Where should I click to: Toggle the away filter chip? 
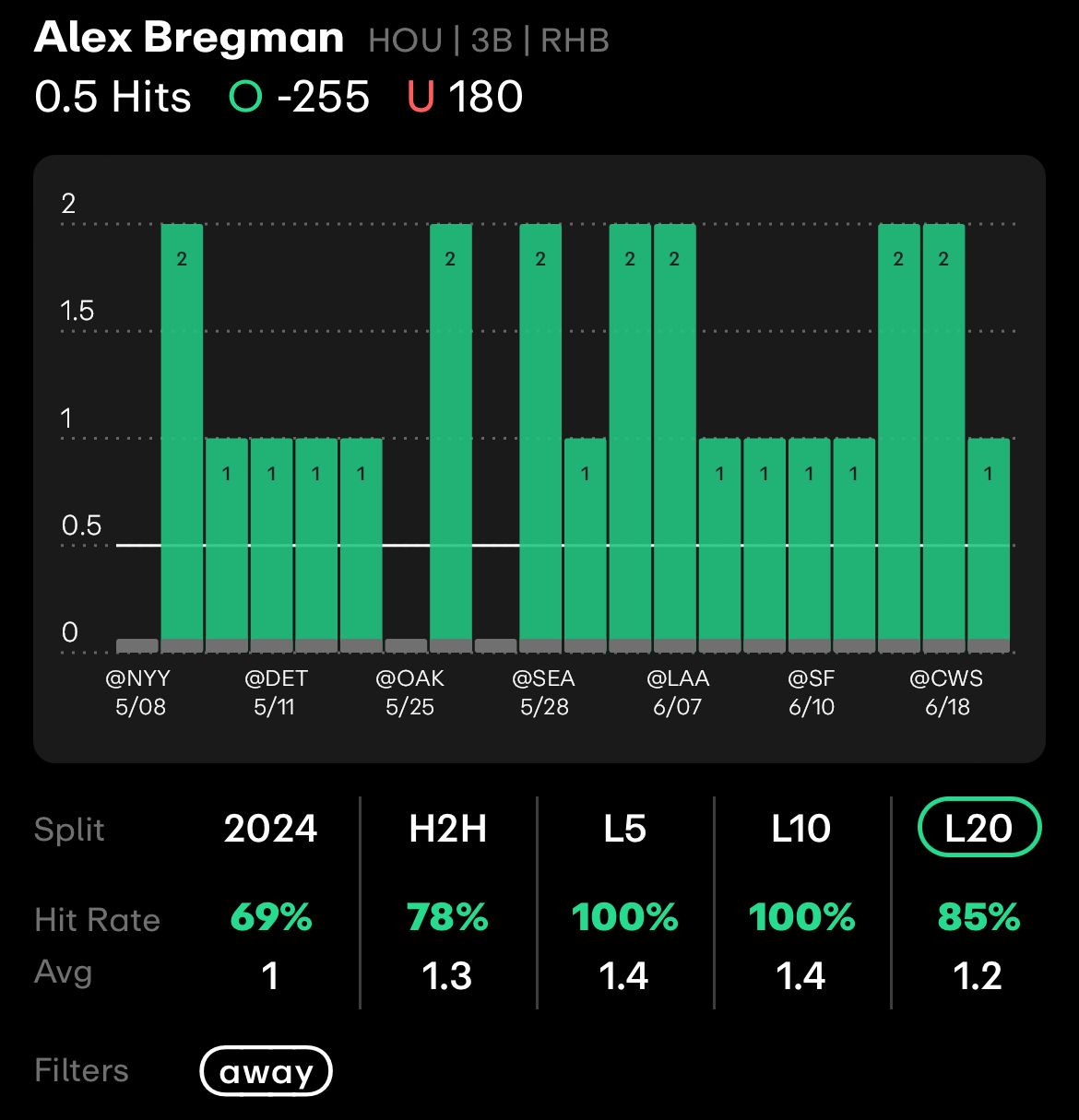coord(266,1071)
